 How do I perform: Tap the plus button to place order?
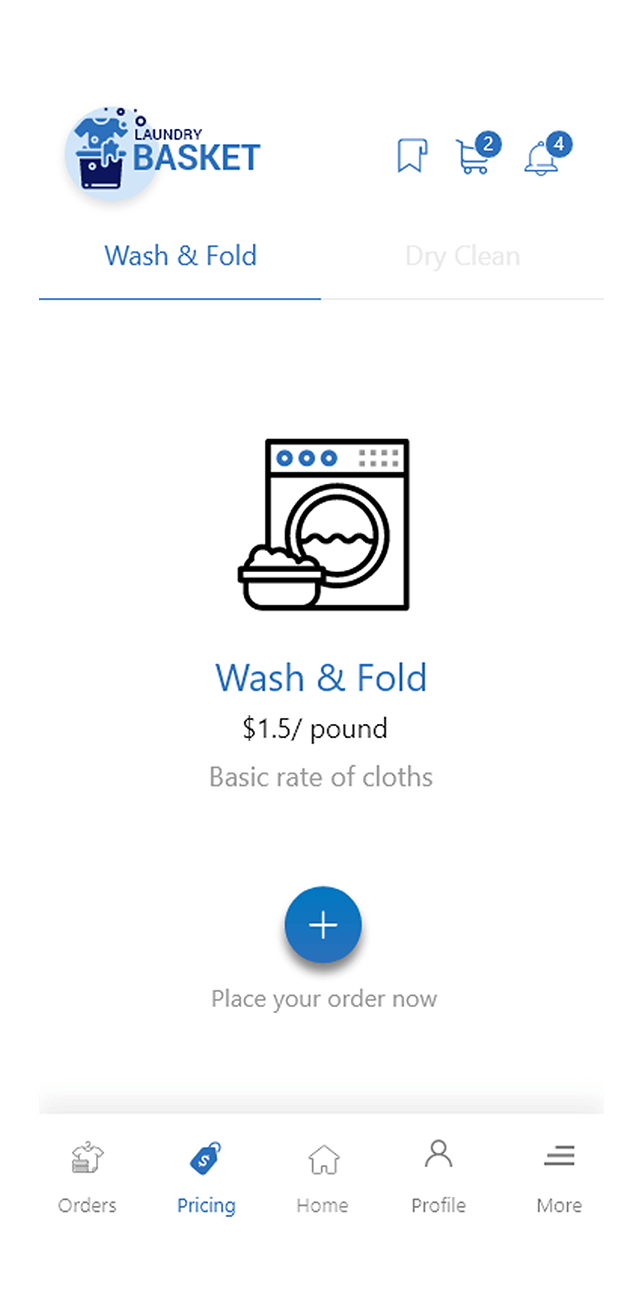pyautogui.click(x=323, y=925)
